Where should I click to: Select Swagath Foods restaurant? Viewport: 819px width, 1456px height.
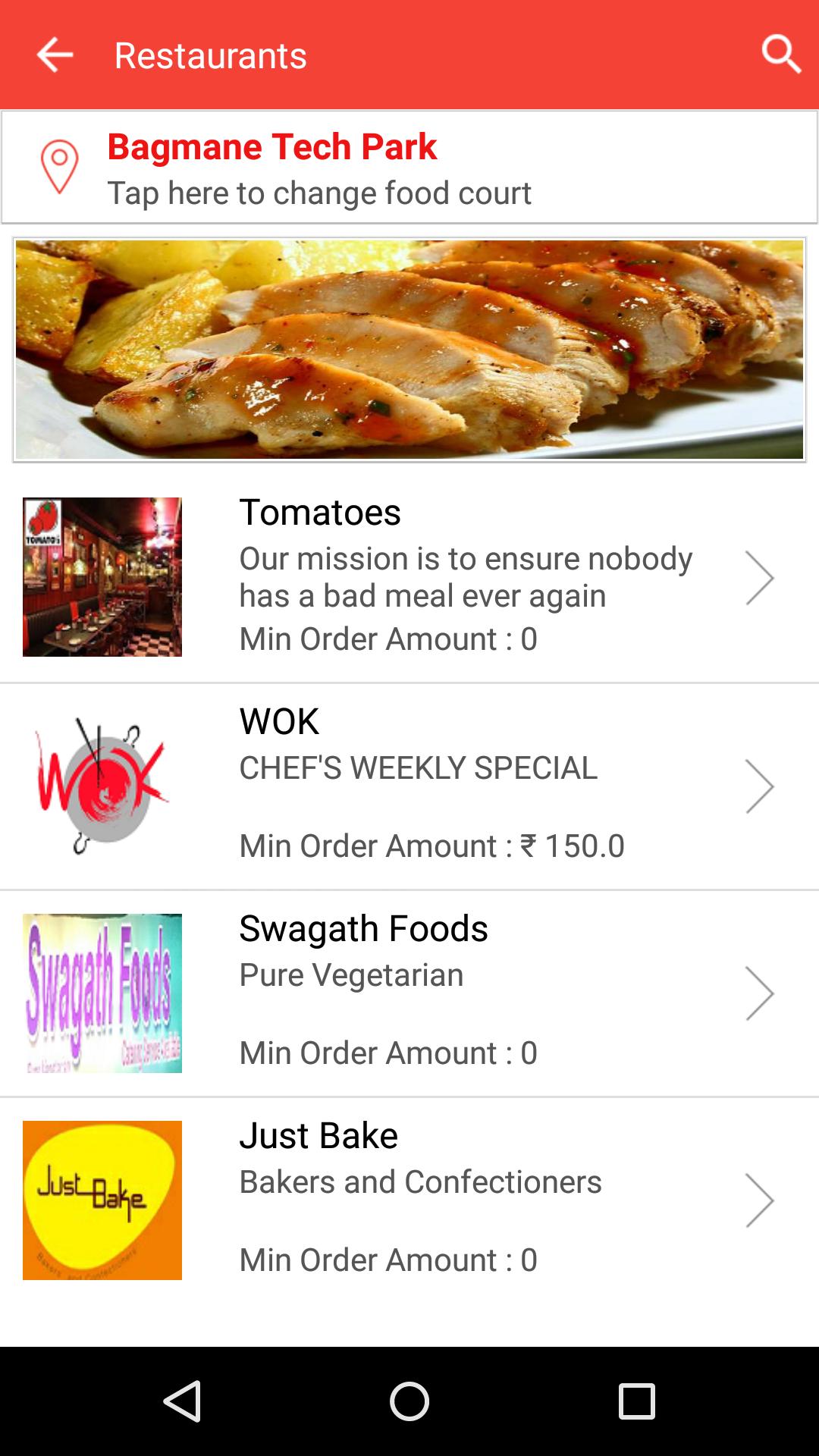409,993
